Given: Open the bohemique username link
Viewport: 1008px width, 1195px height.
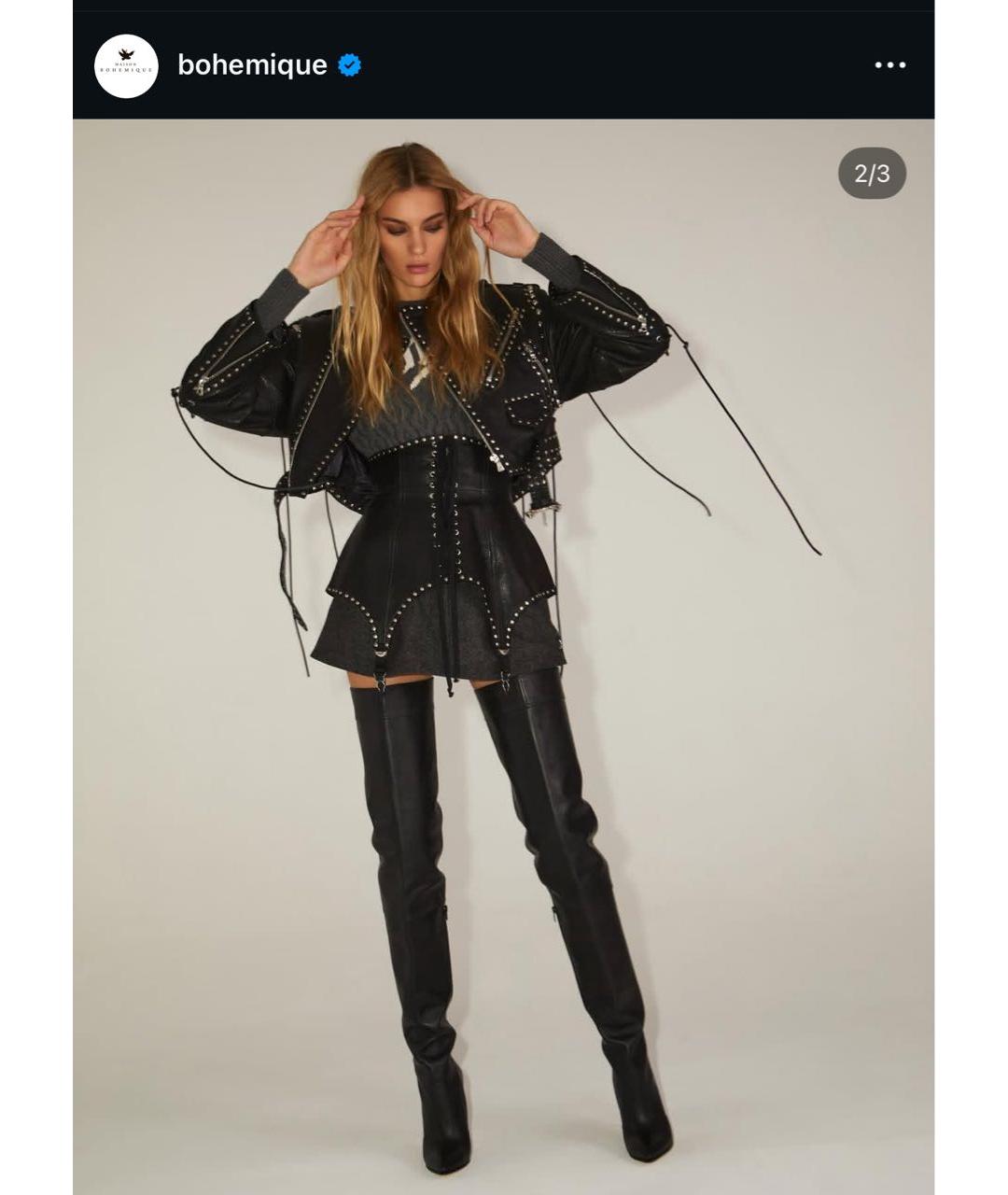Looking at the screenshot, I should click(x=252, y=65).
